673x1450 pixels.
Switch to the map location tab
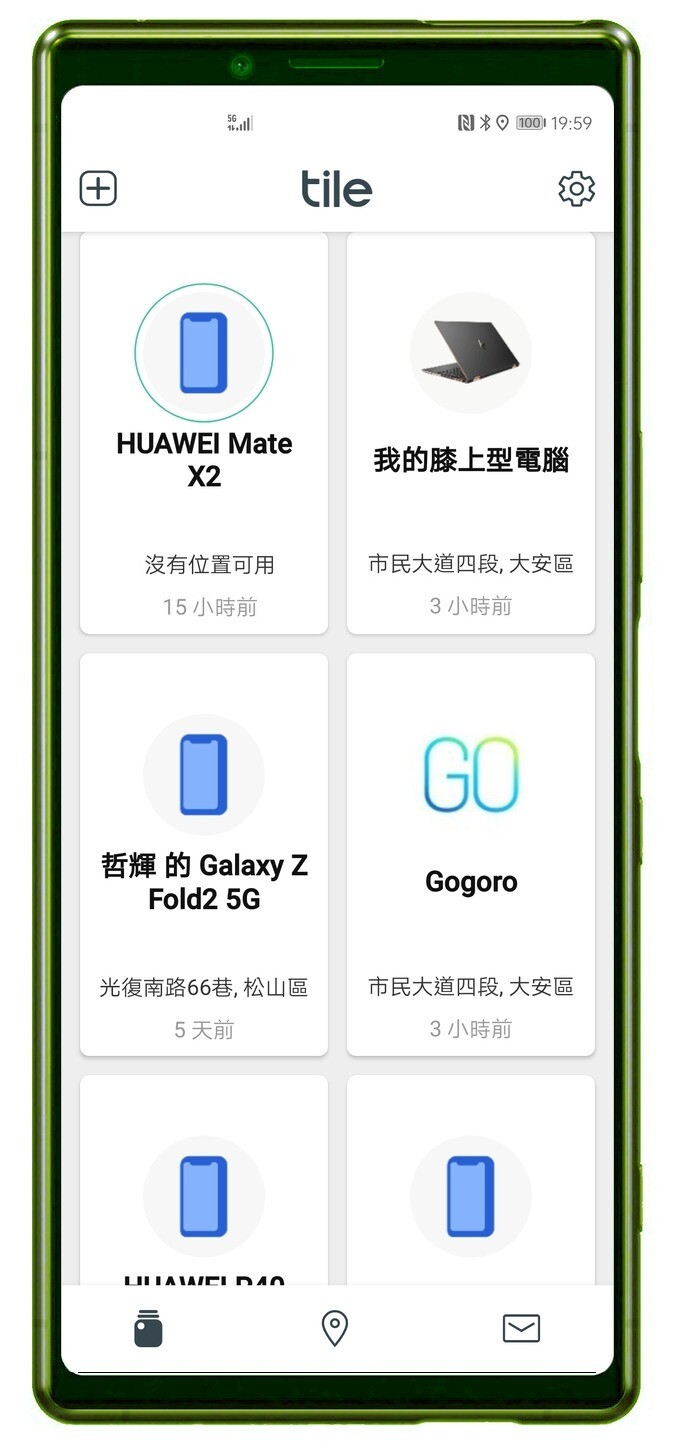(x=334, y=1328)
